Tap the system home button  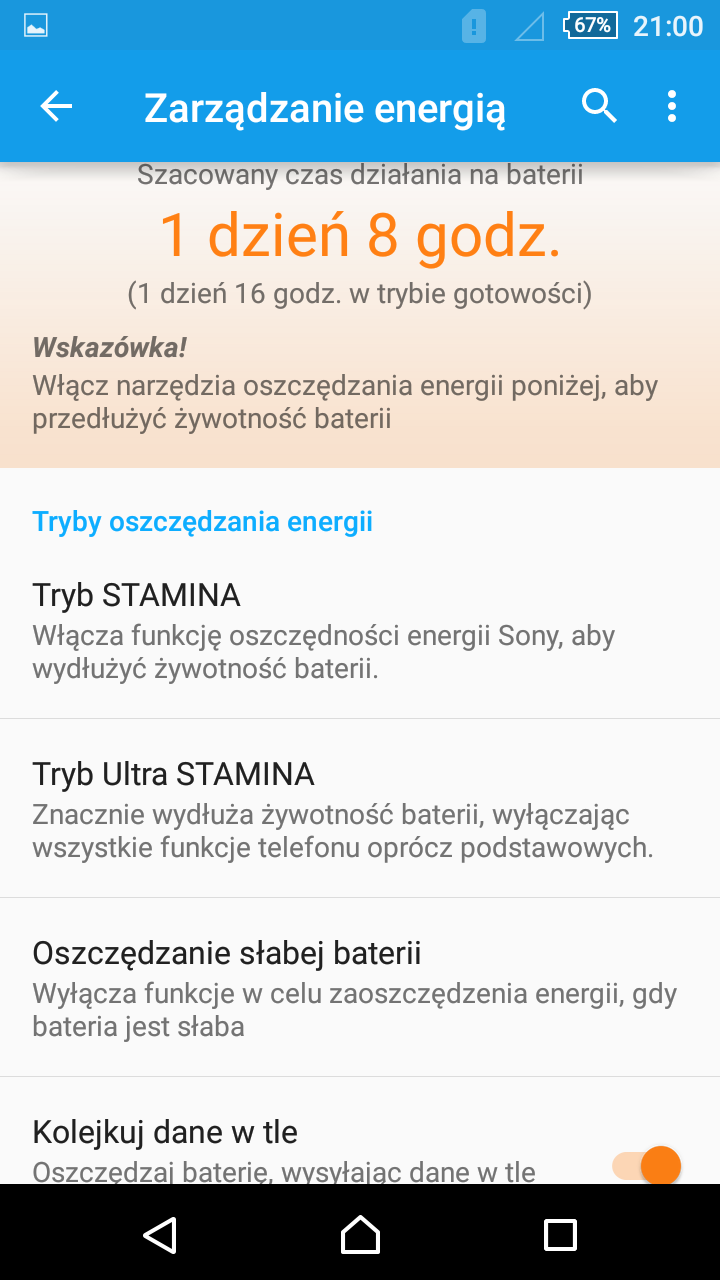click(x=360, y=1234)
